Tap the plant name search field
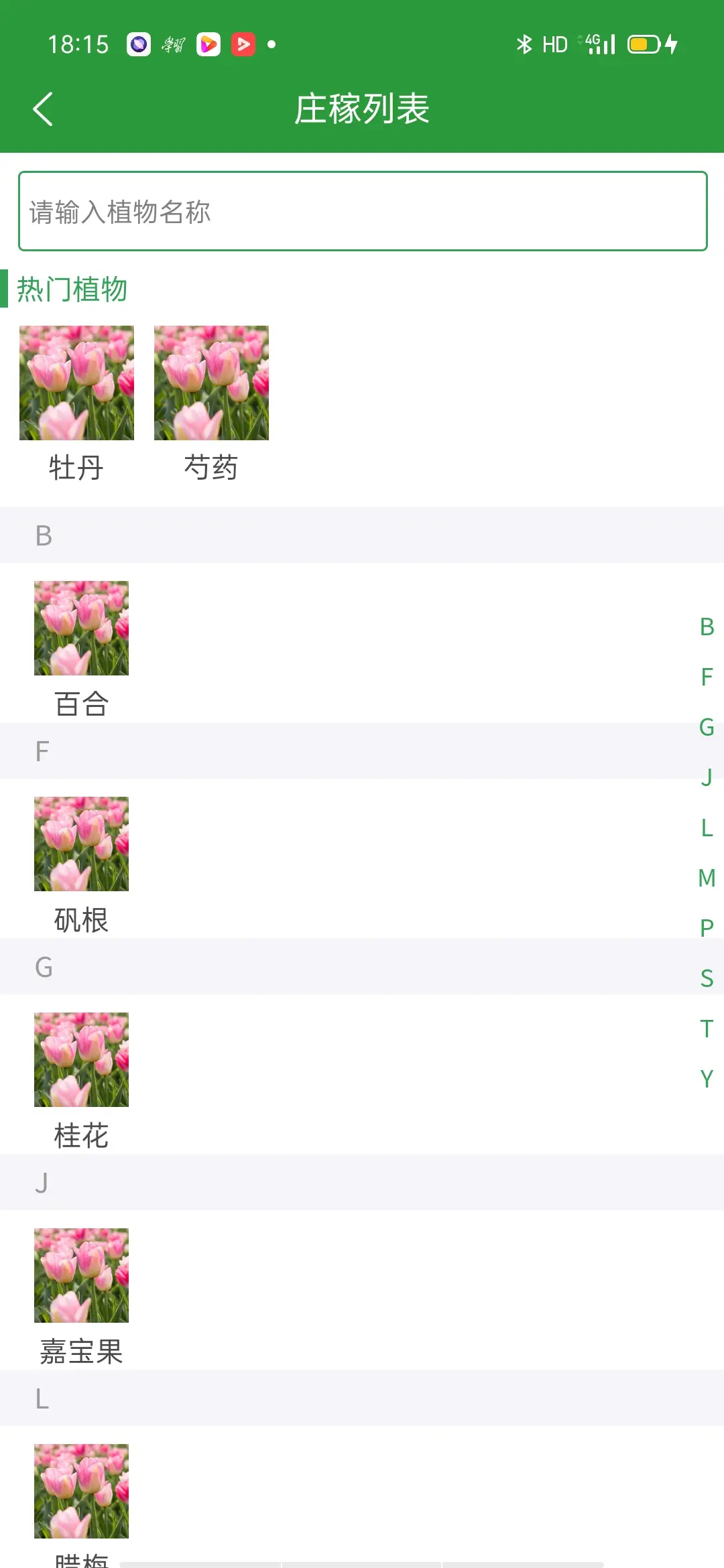The width and height of the screenshot is (724, 1568). (362, 211)
